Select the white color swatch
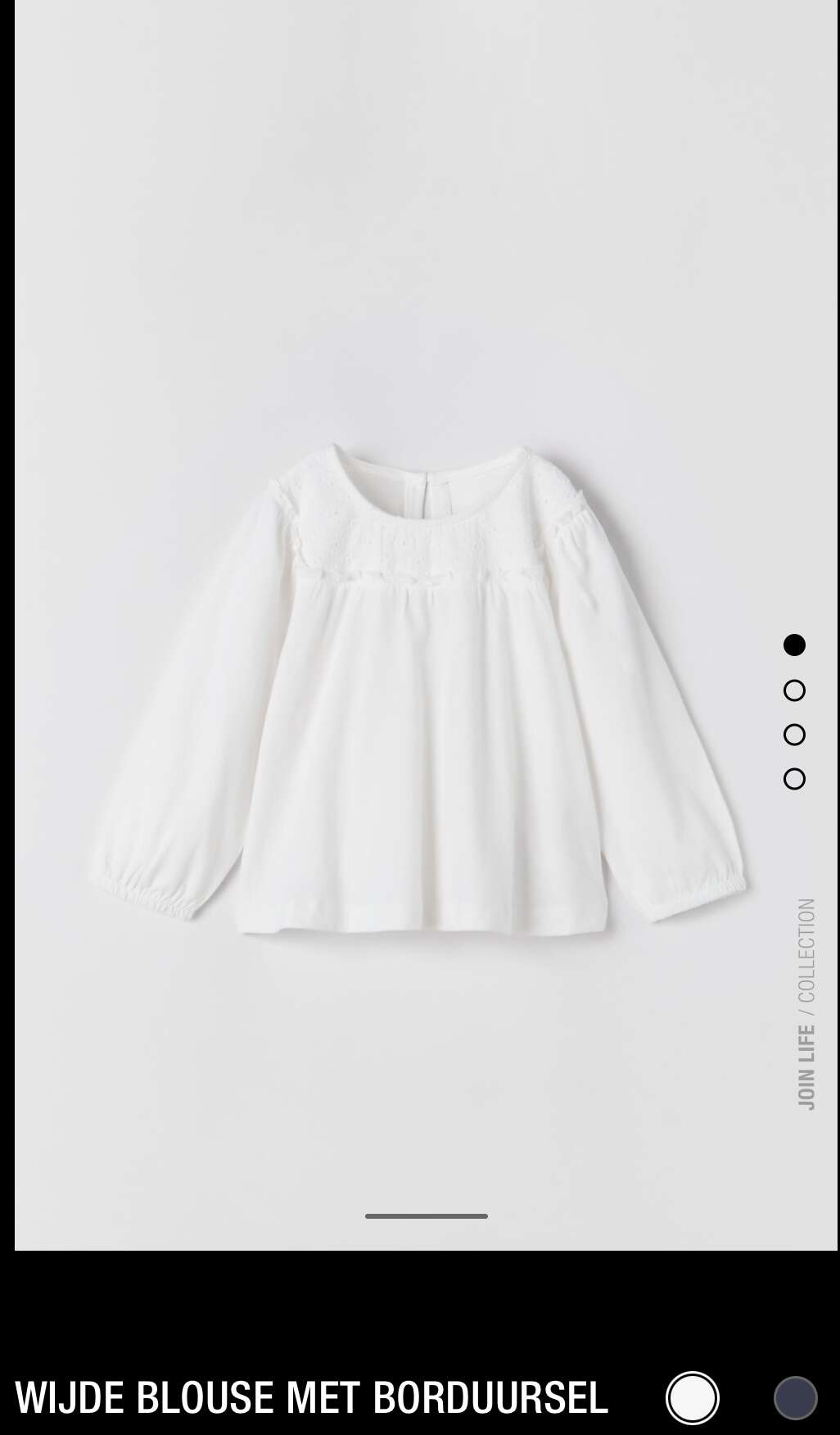Image resolution: width=840 pixels, height=1435 pixels. point(693,1398)
